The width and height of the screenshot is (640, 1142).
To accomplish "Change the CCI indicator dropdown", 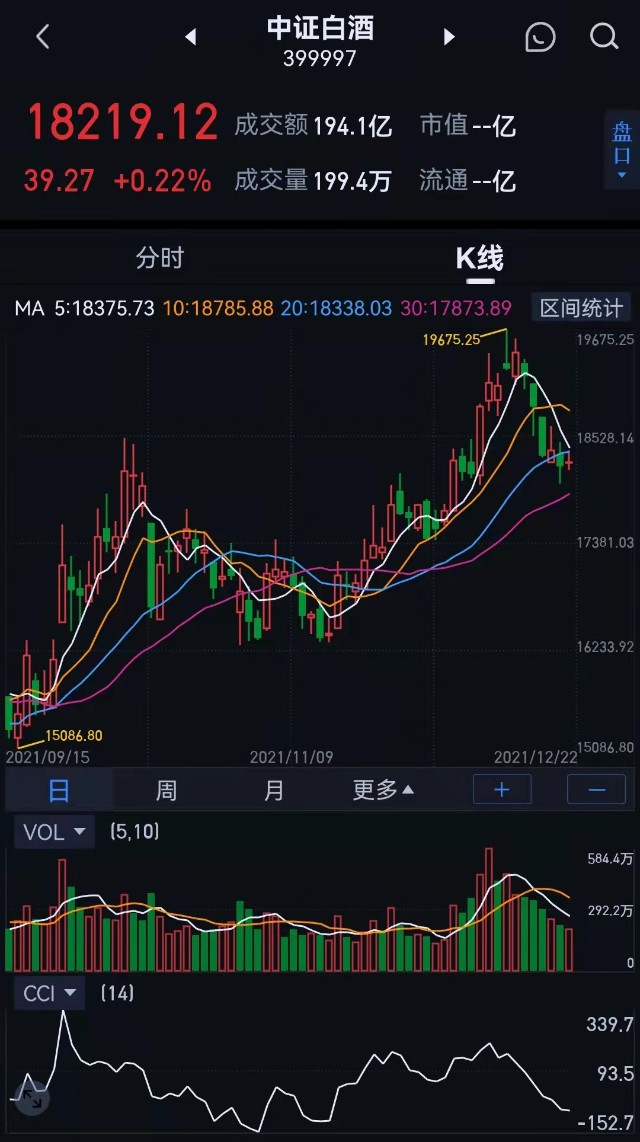I will (x=50, y=993).
